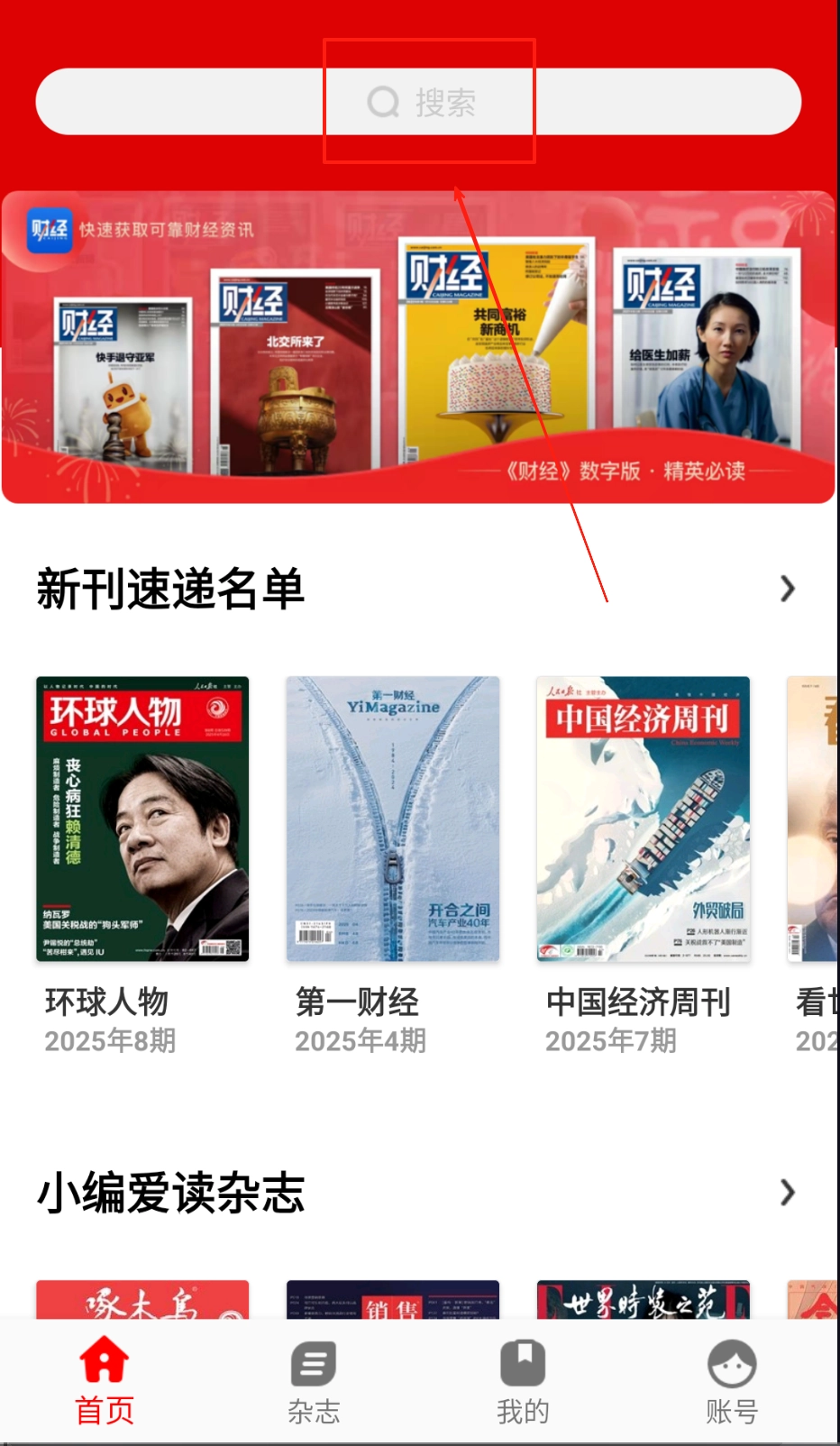The width and height of the screenshot is (840, 1446).
Task: Open the 搜索 search box
Action: pyautogui.click(x=419, y=102)
